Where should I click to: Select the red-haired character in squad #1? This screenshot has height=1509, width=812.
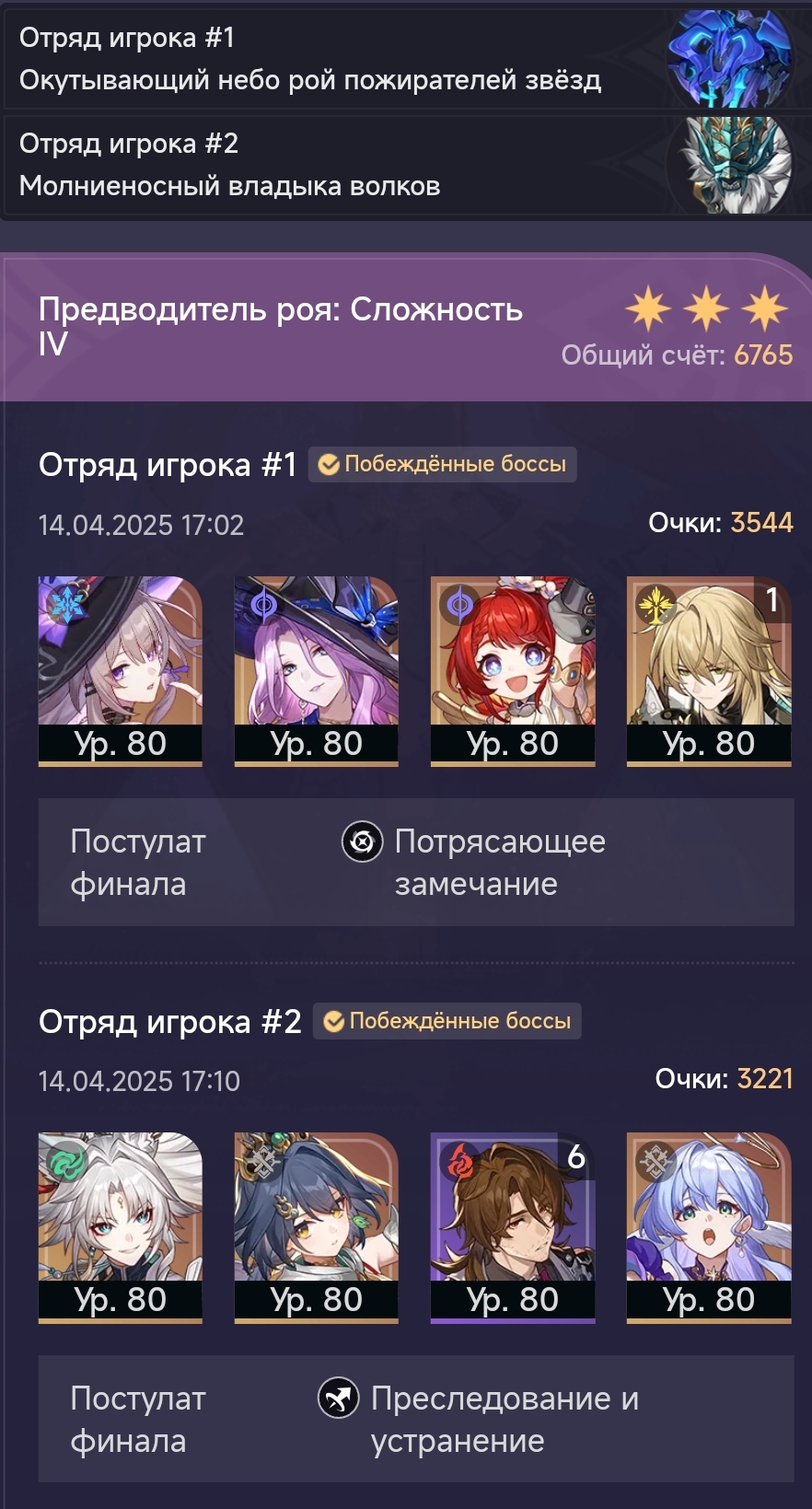513,671
